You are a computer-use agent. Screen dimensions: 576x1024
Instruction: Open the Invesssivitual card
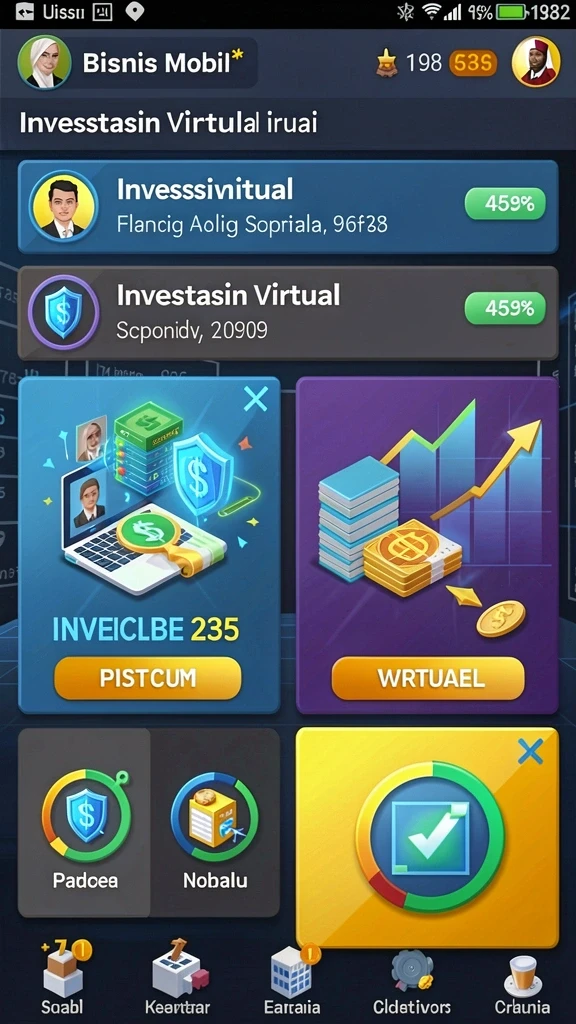click(288, 207)
